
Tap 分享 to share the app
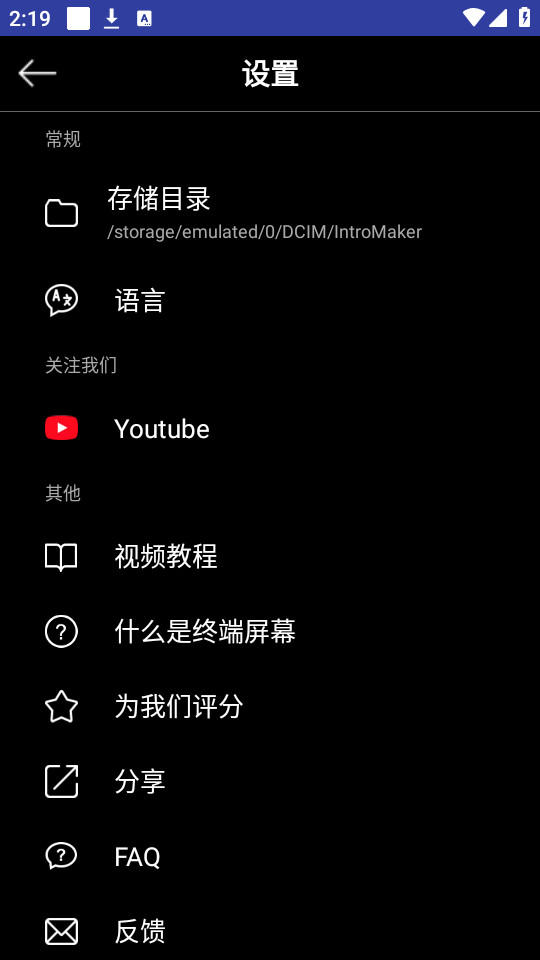270,781
